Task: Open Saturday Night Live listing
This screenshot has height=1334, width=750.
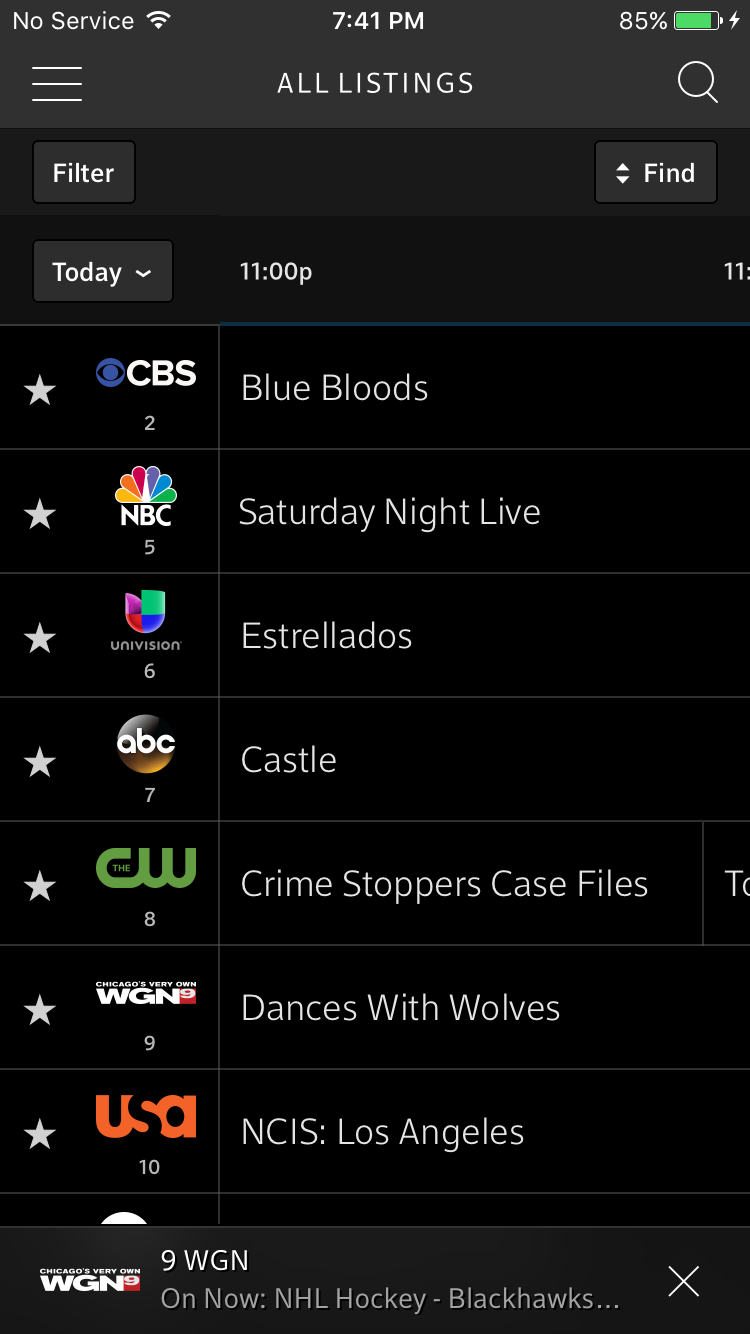Action: pos(485,512)
